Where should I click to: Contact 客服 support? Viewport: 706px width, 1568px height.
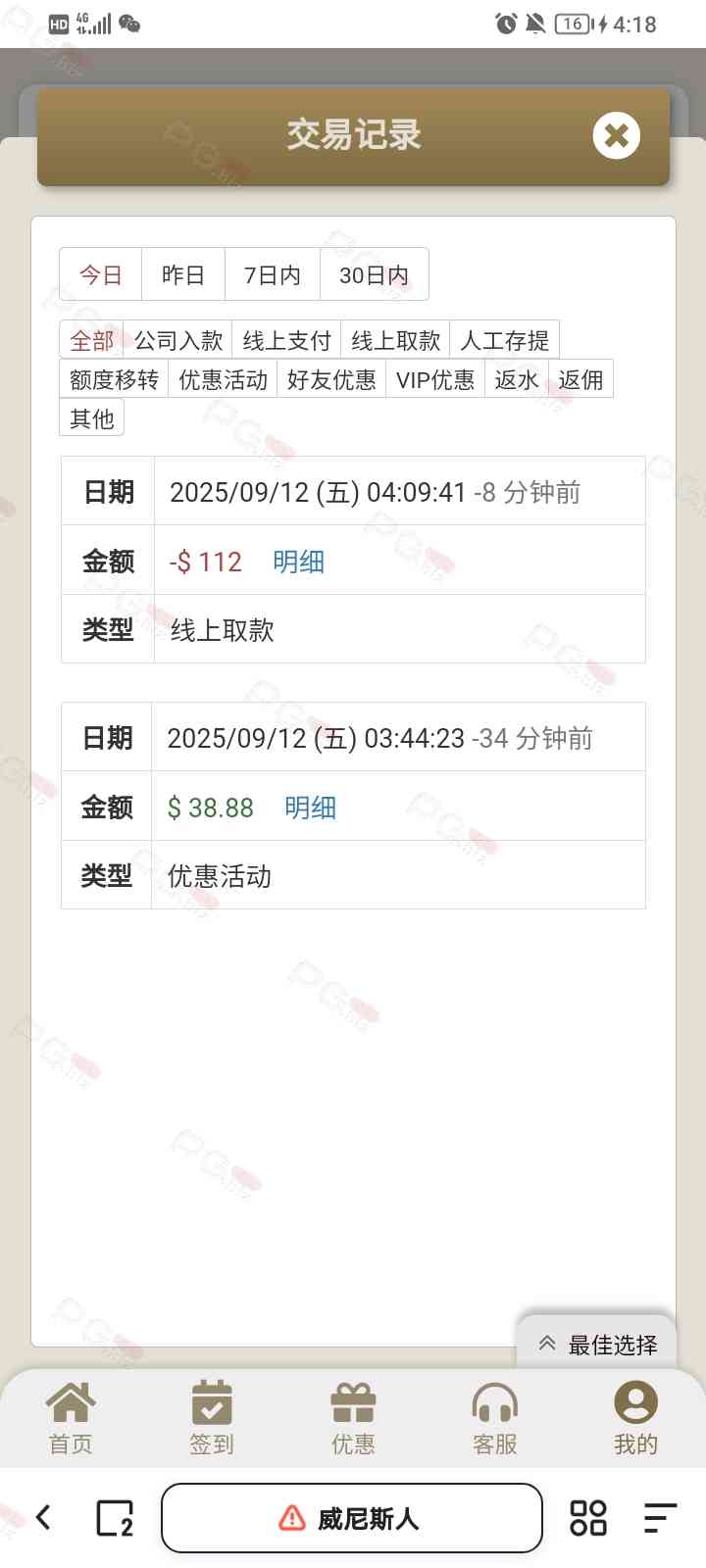tap(494, 1417)
